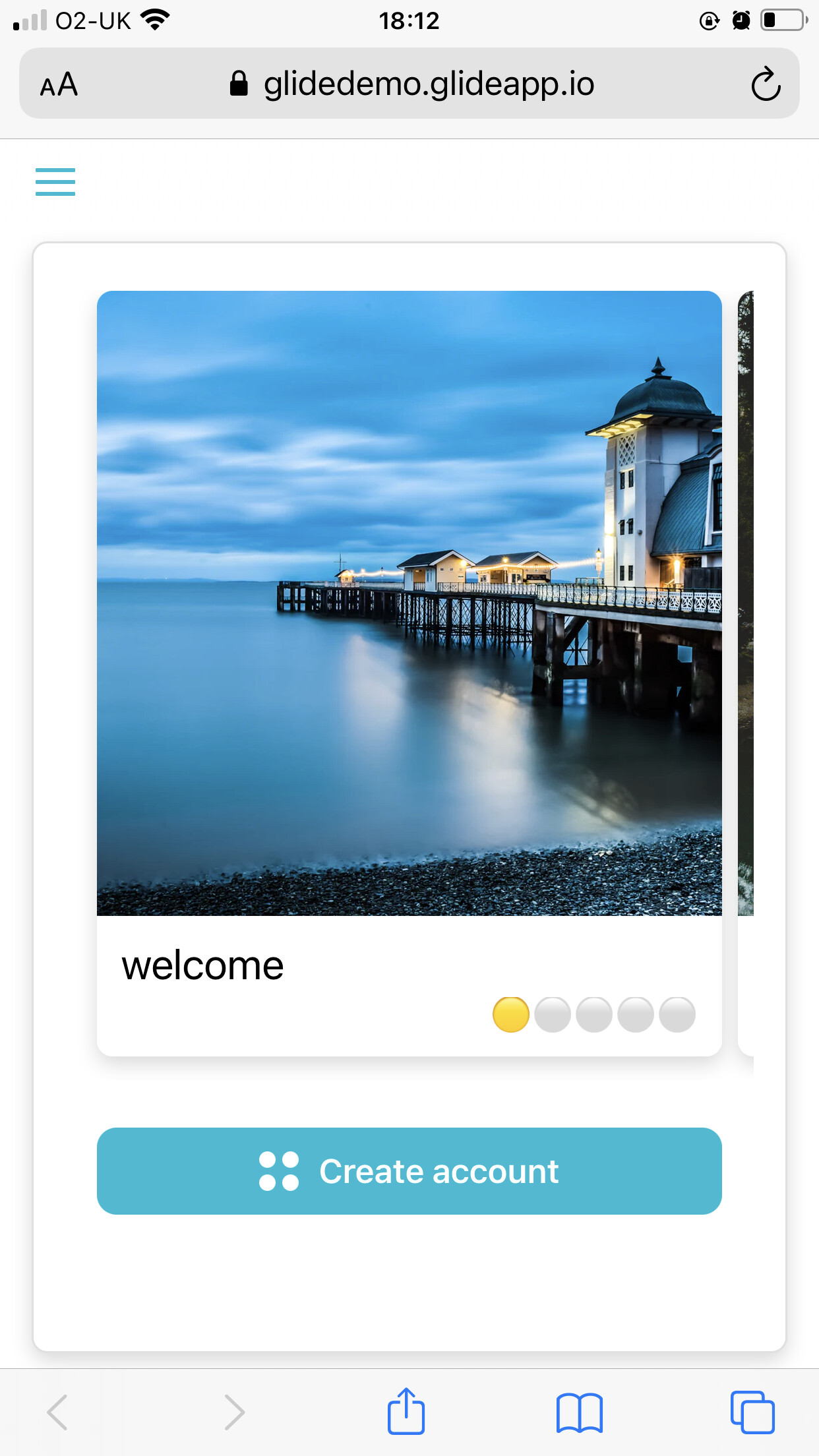Open the AA reader options

point(59,84)
